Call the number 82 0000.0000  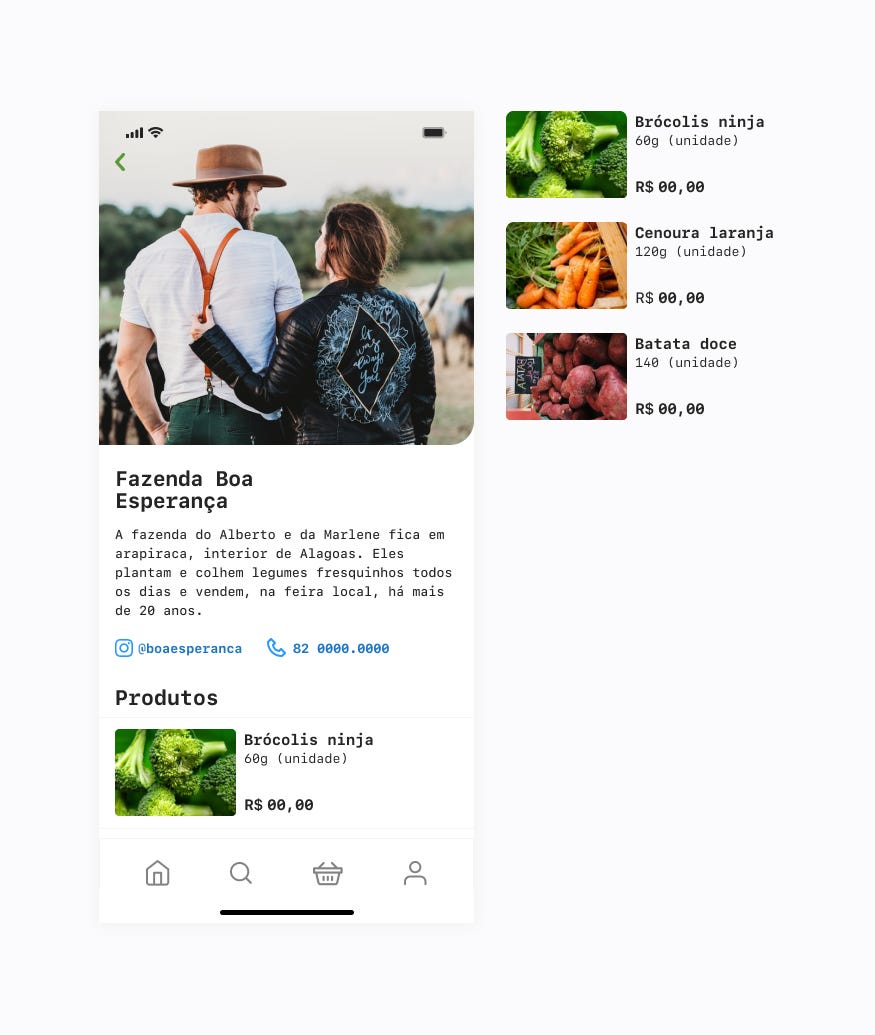coord(329,648)
